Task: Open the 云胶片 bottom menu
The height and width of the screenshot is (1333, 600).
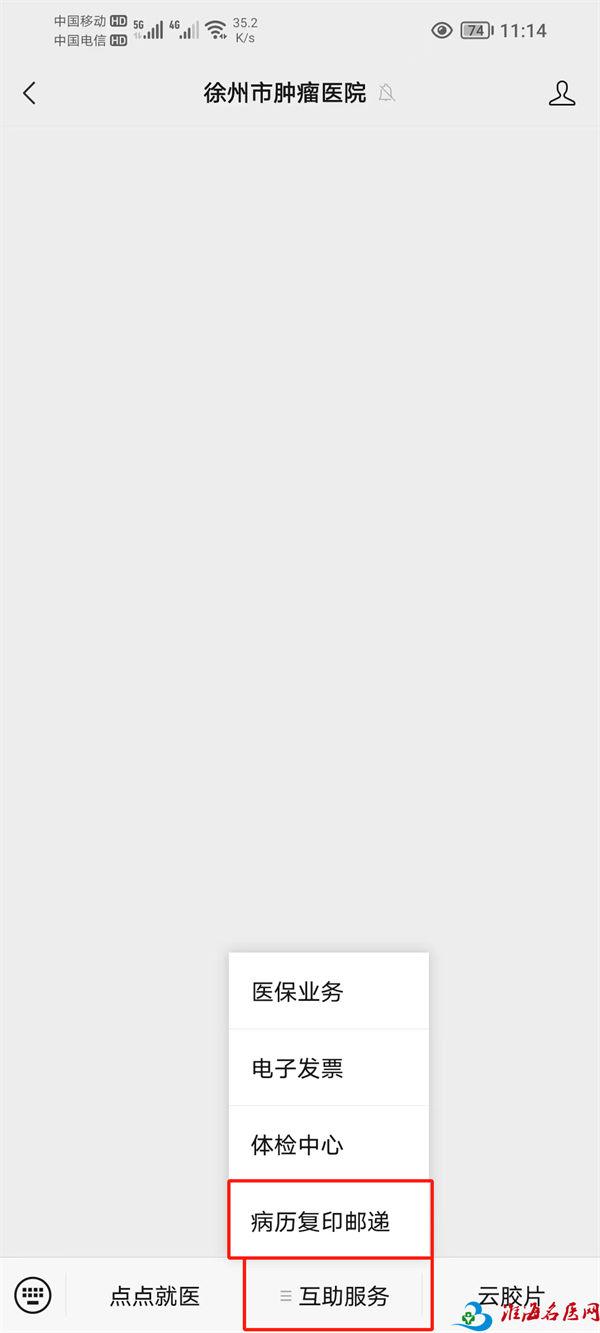Action: coord(511,1296)
